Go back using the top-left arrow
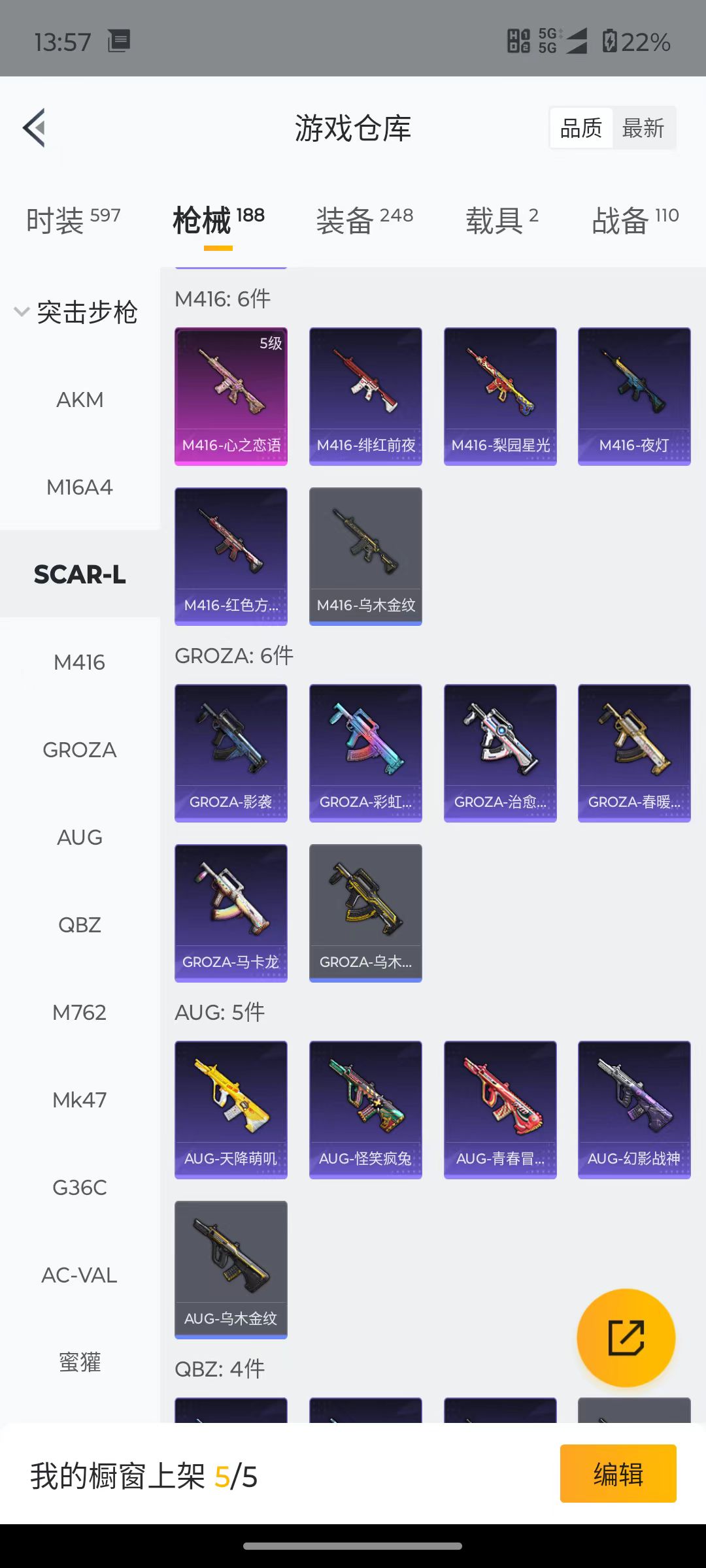Screen dimensions: 706x1568 coord(35,127)
